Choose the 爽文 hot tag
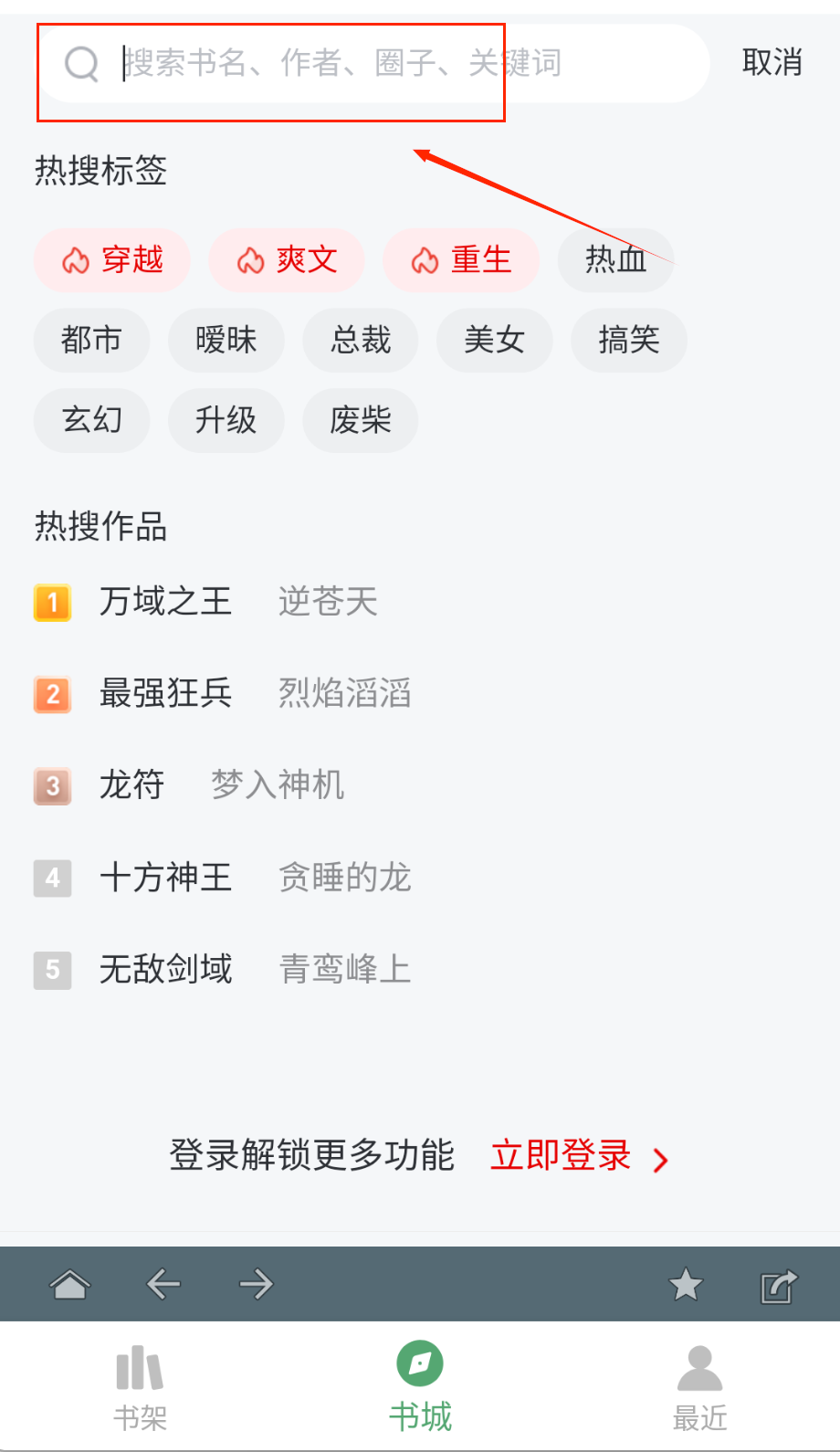 [x=287, y=260]
